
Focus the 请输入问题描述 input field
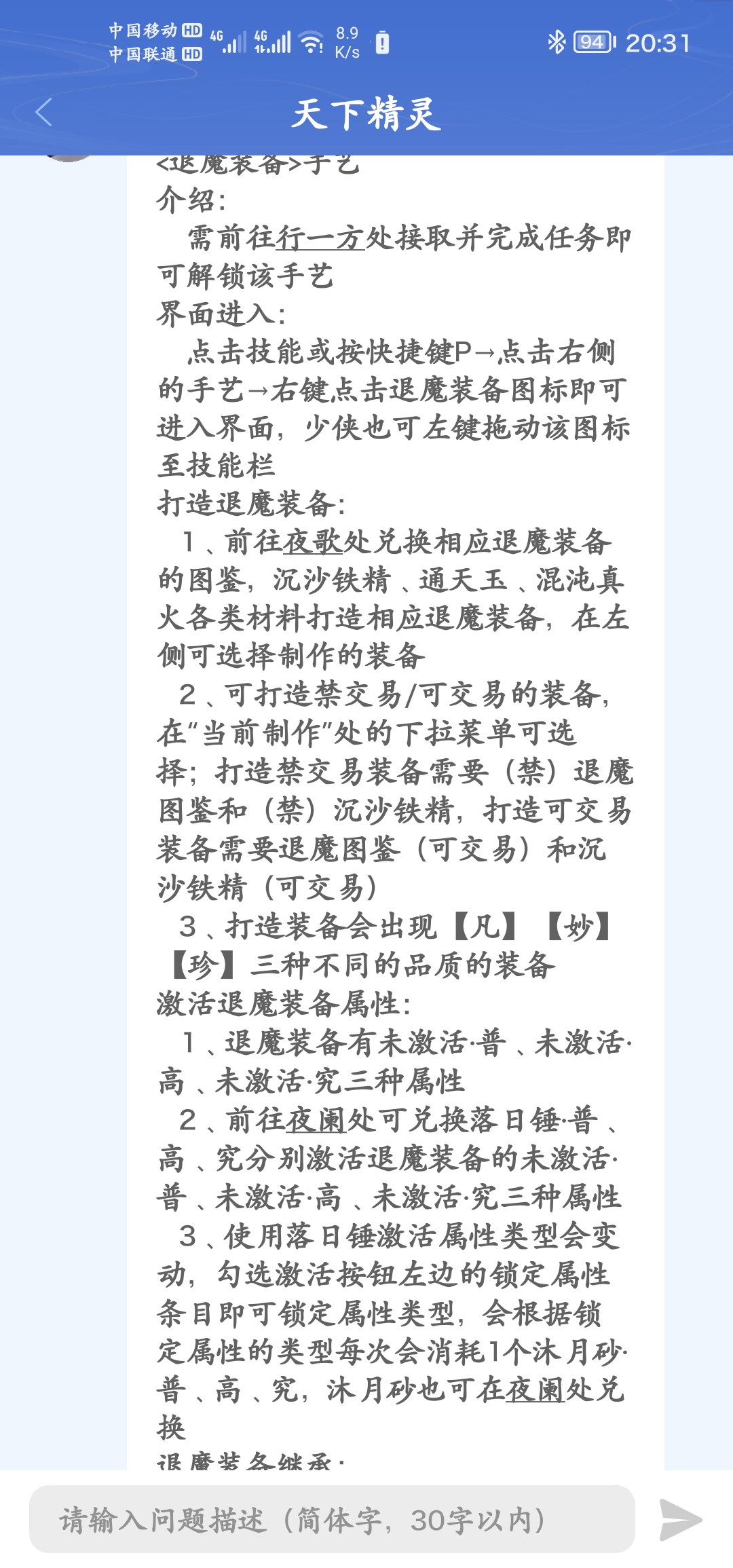(332, 1520)
